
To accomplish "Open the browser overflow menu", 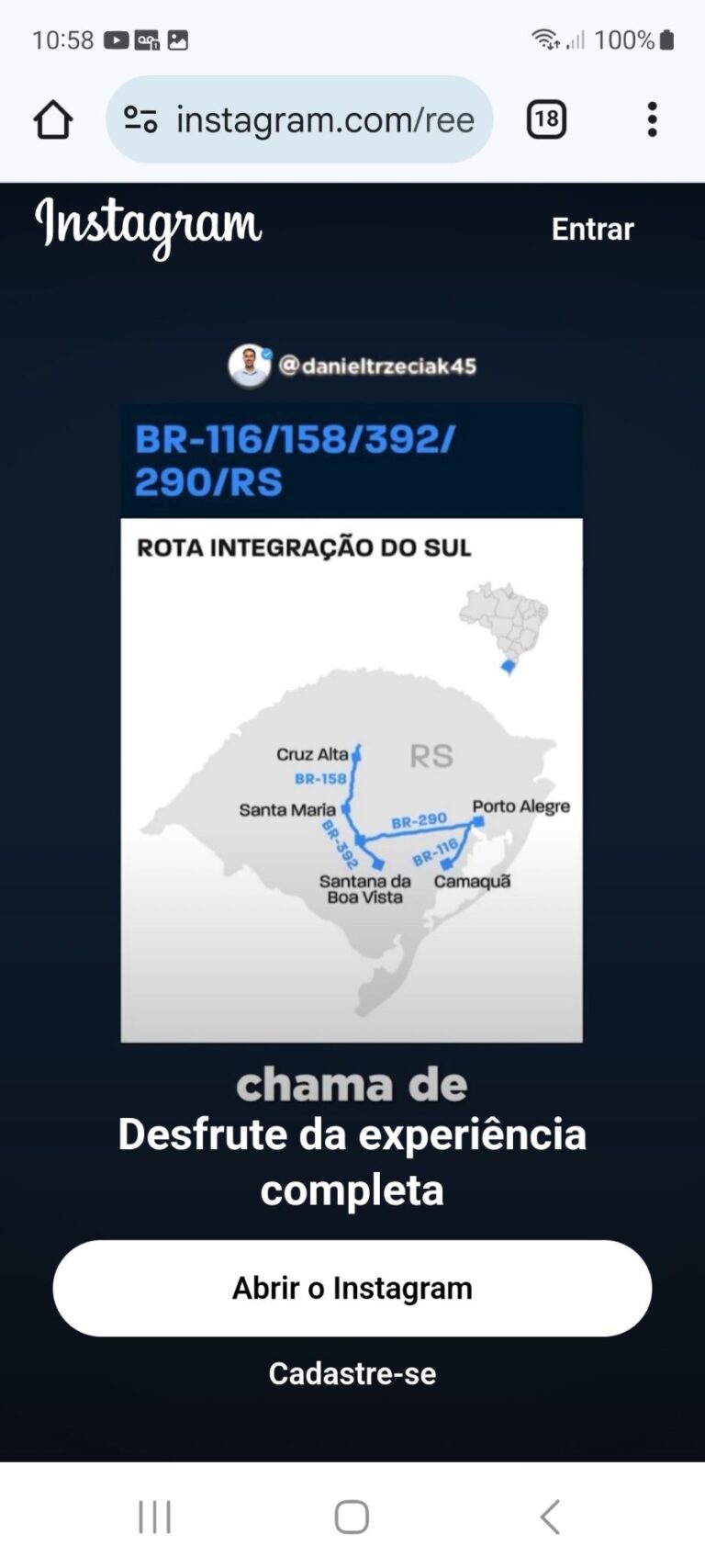I will 652,119.
